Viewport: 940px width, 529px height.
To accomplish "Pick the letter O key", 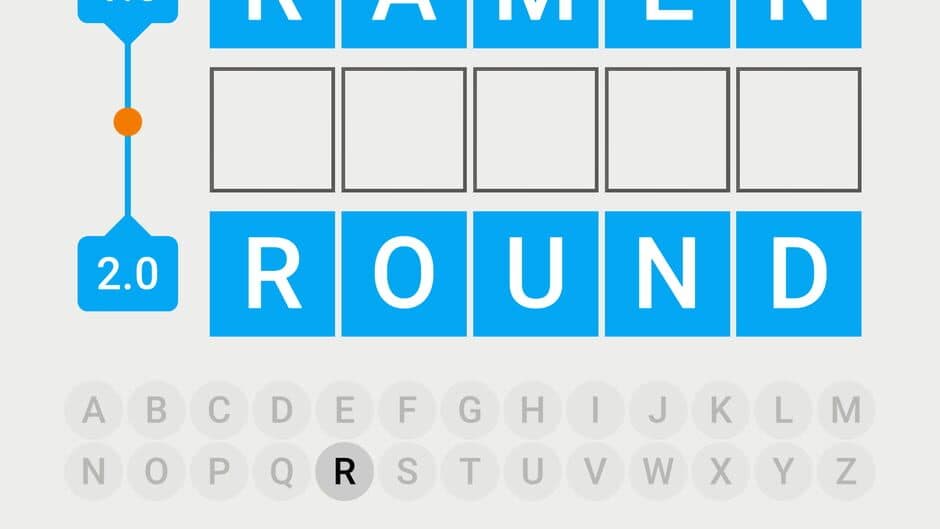I will [x=156, y=470].
